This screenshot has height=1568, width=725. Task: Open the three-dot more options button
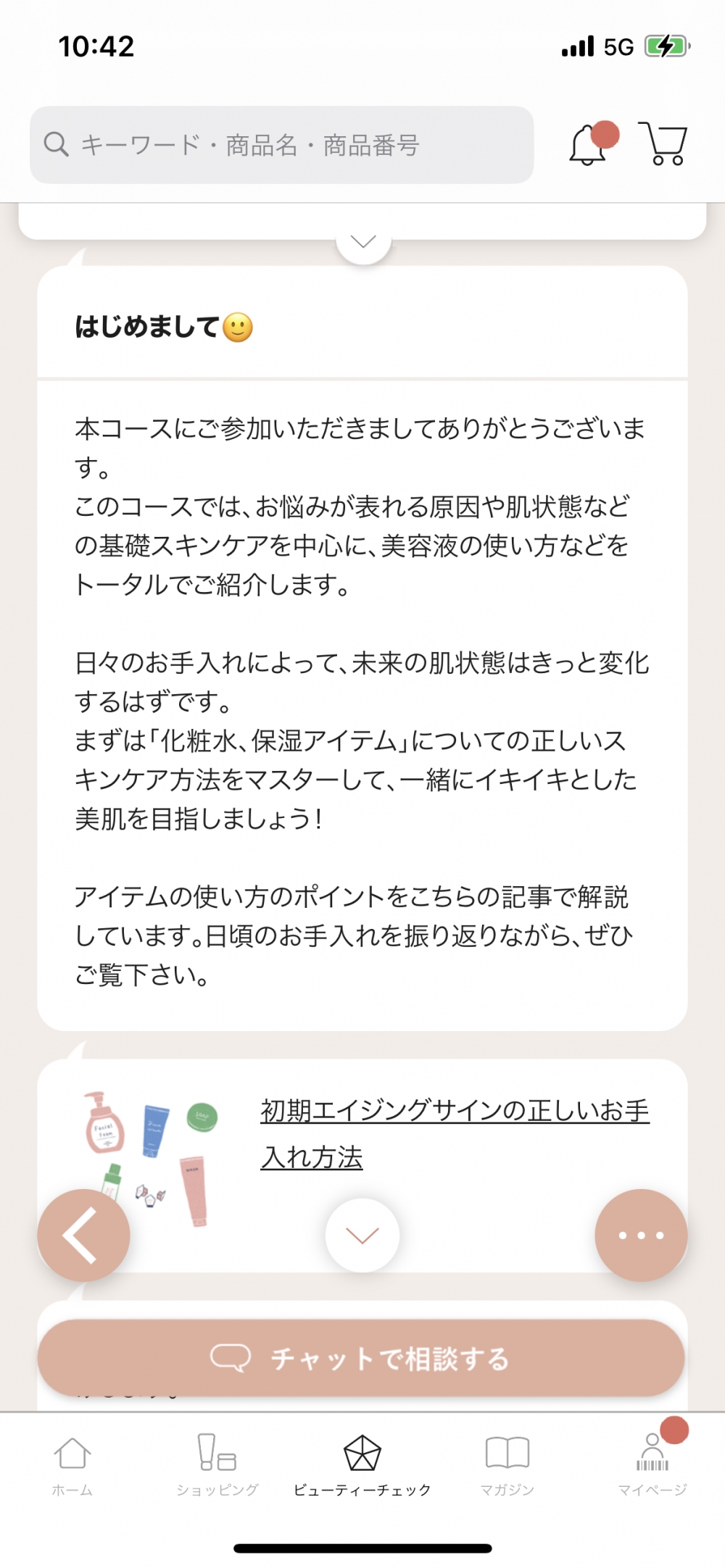[x=641, y=1235]
